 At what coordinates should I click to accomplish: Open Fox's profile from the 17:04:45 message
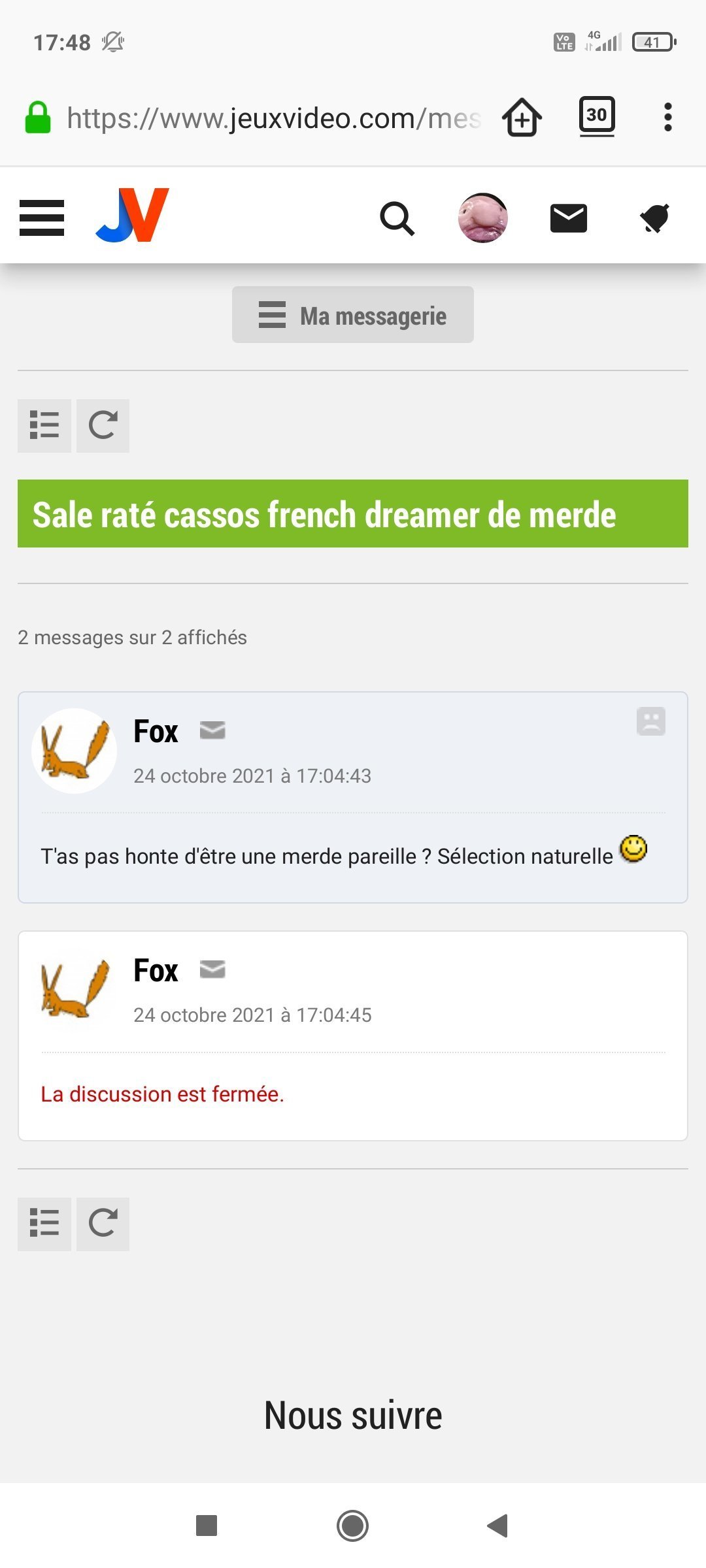tap(156, 970)
